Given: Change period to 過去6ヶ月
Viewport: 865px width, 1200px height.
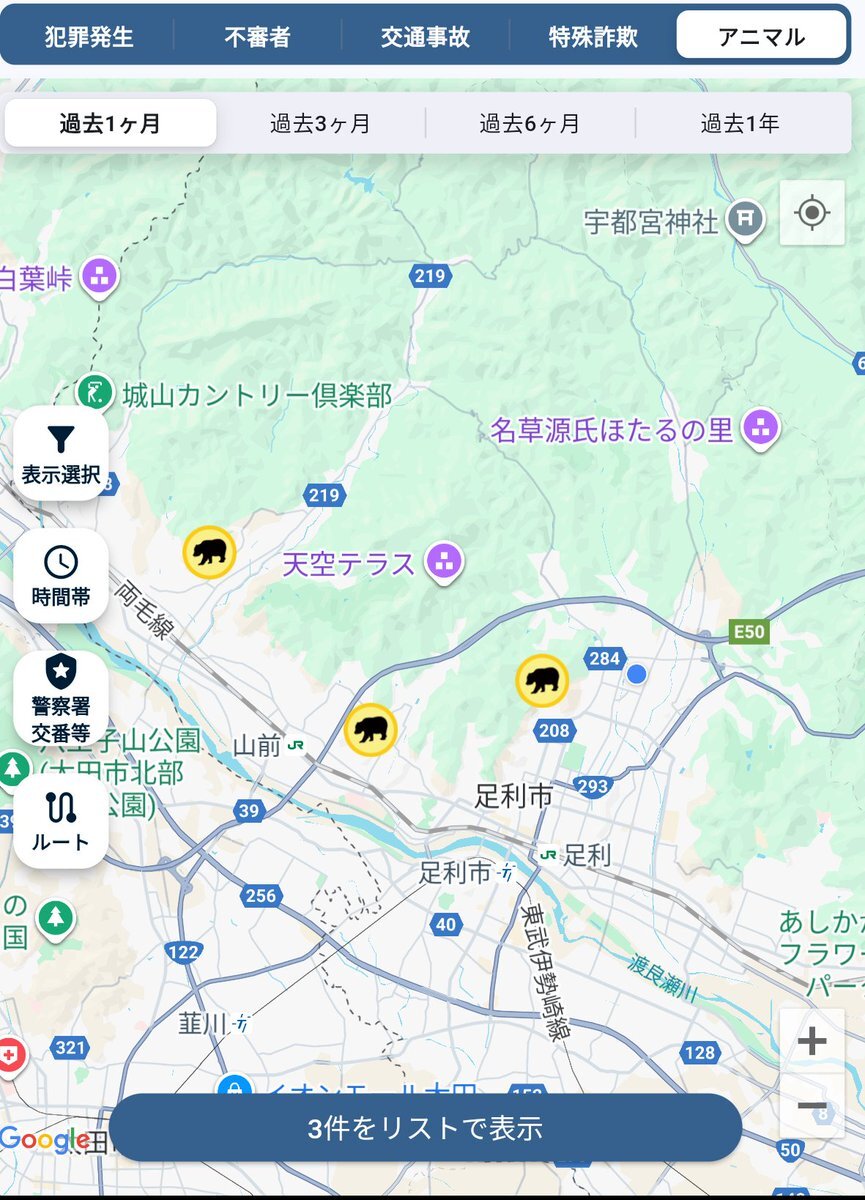Looking at the screenshot, I should click(530, 124).
